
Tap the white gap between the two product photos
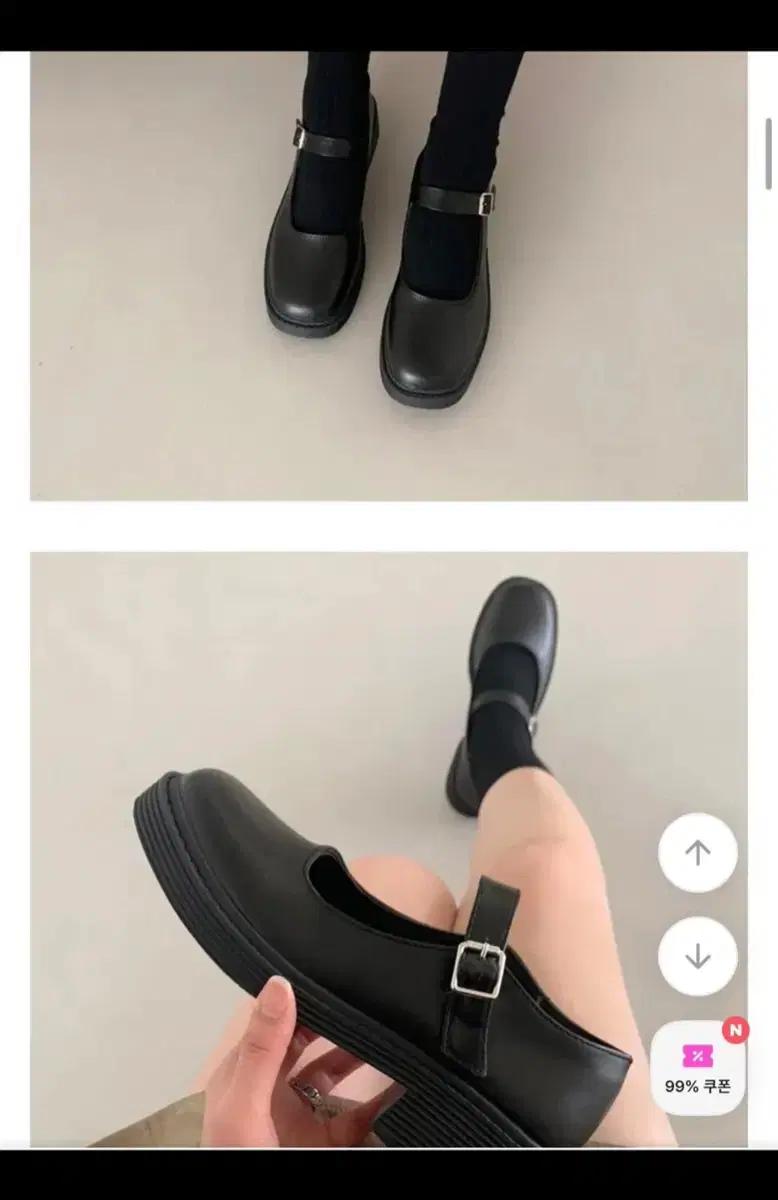[x=389, y=520]
